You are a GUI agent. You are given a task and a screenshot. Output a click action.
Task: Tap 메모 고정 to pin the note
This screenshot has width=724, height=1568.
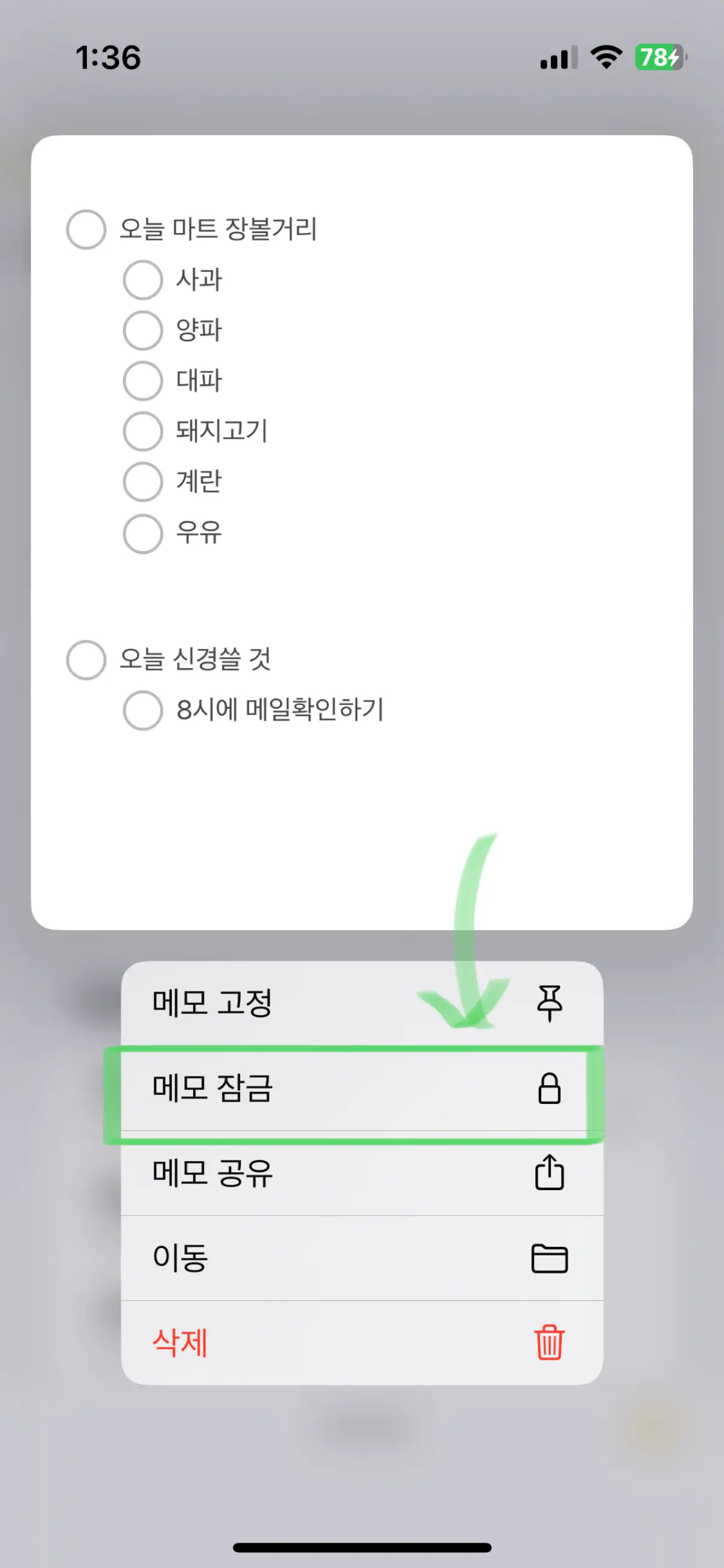tap(214, 1004)
